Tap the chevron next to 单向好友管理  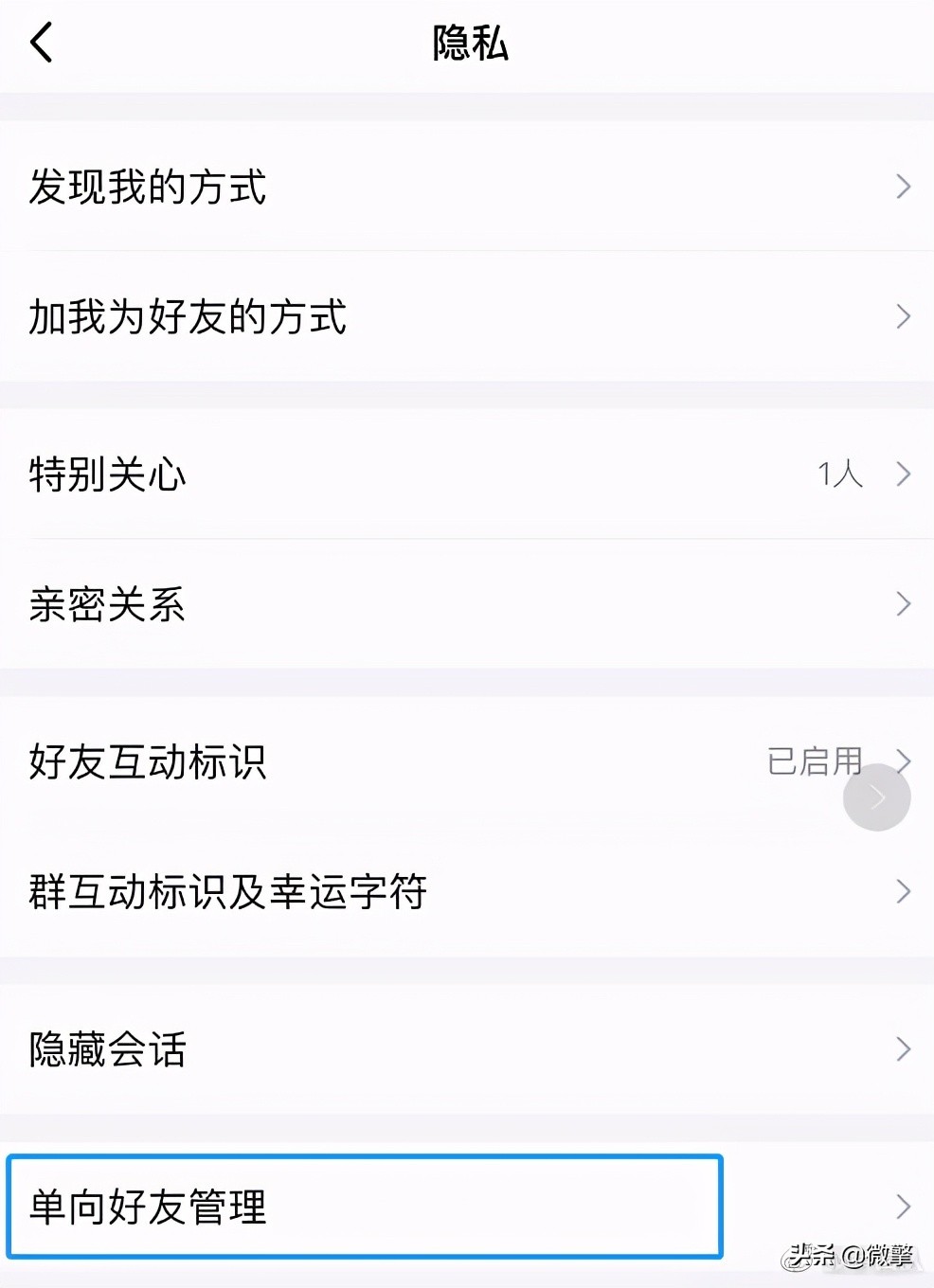point(903,1205)
